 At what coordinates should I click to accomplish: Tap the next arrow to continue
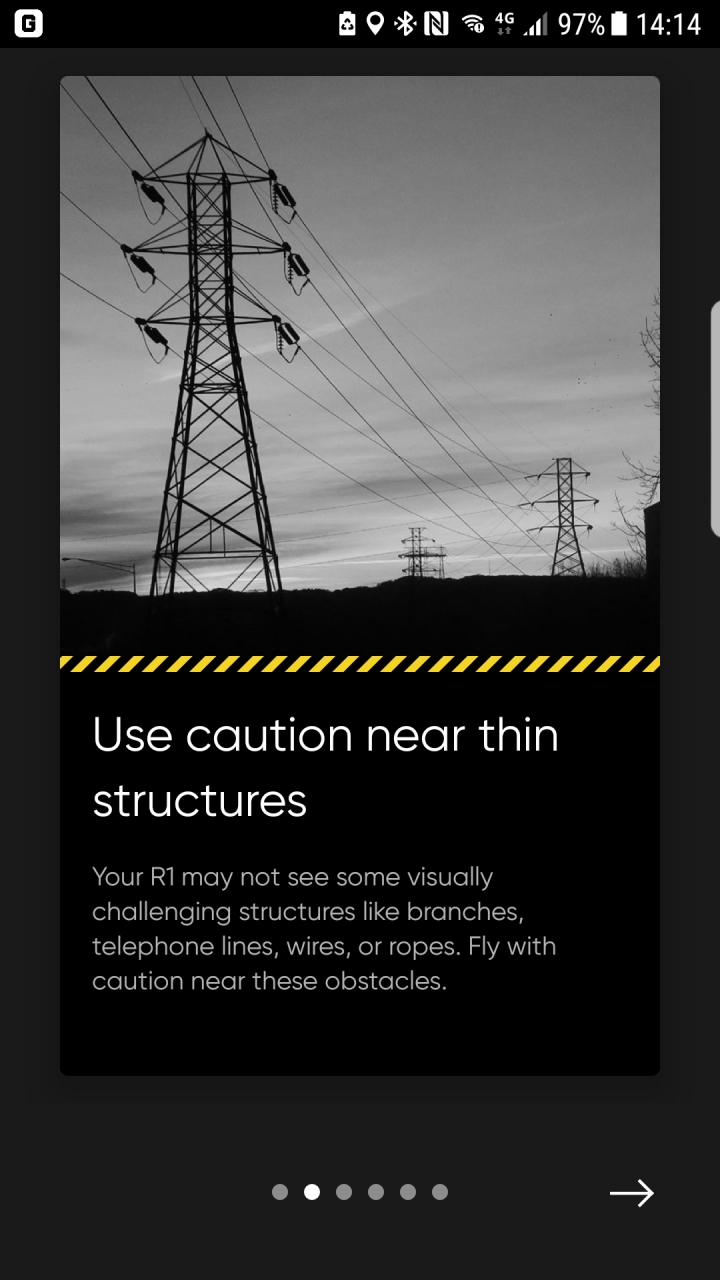click(631, 1192)
